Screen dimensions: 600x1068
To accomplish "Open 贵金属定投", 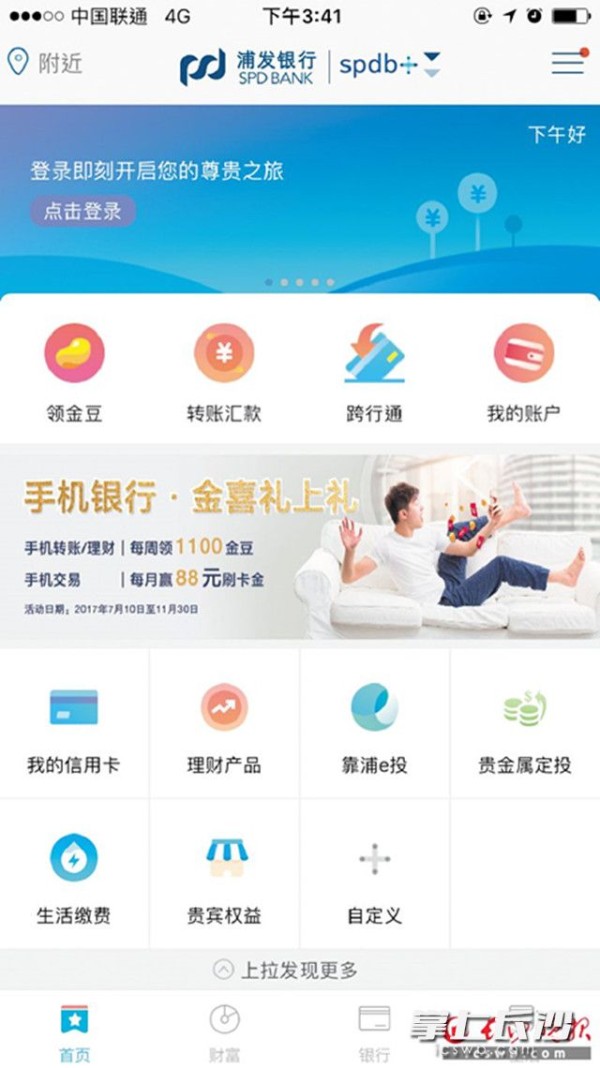I will pos(524,724).
